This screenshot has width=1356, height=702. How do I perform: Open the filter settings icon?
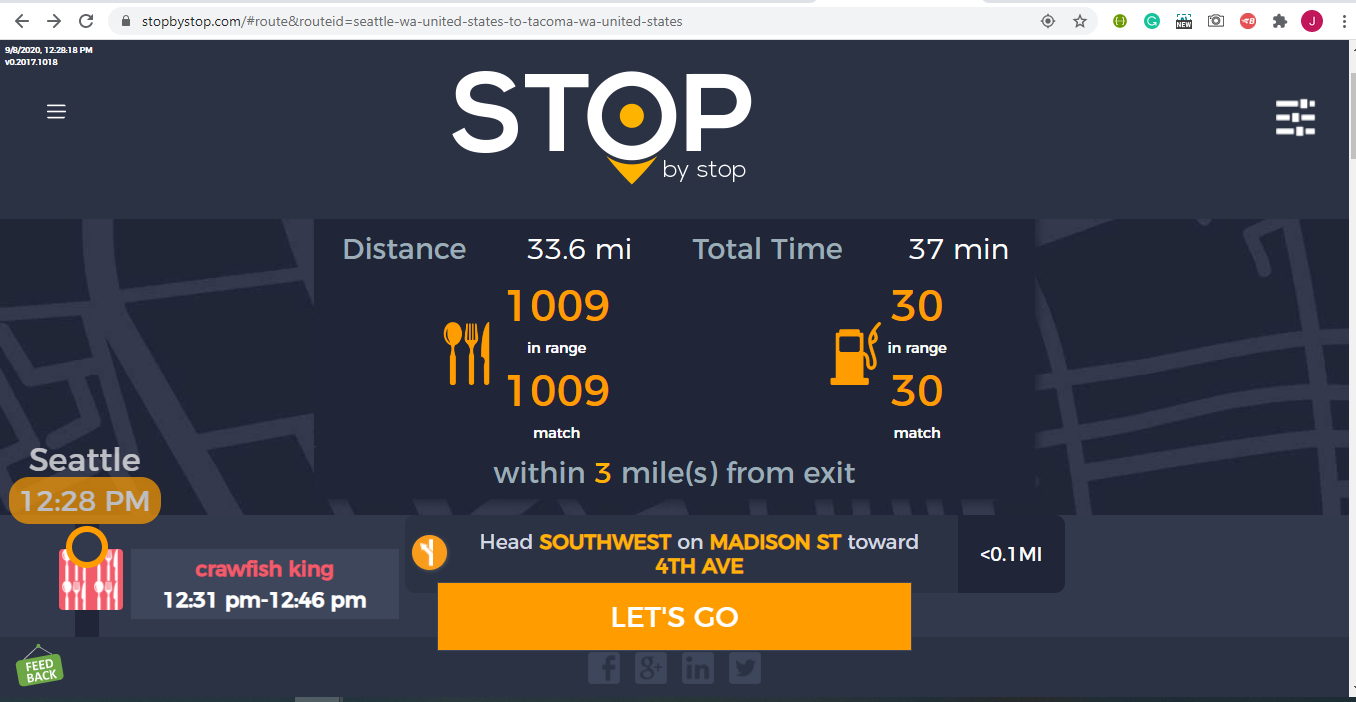[1295, 118]
